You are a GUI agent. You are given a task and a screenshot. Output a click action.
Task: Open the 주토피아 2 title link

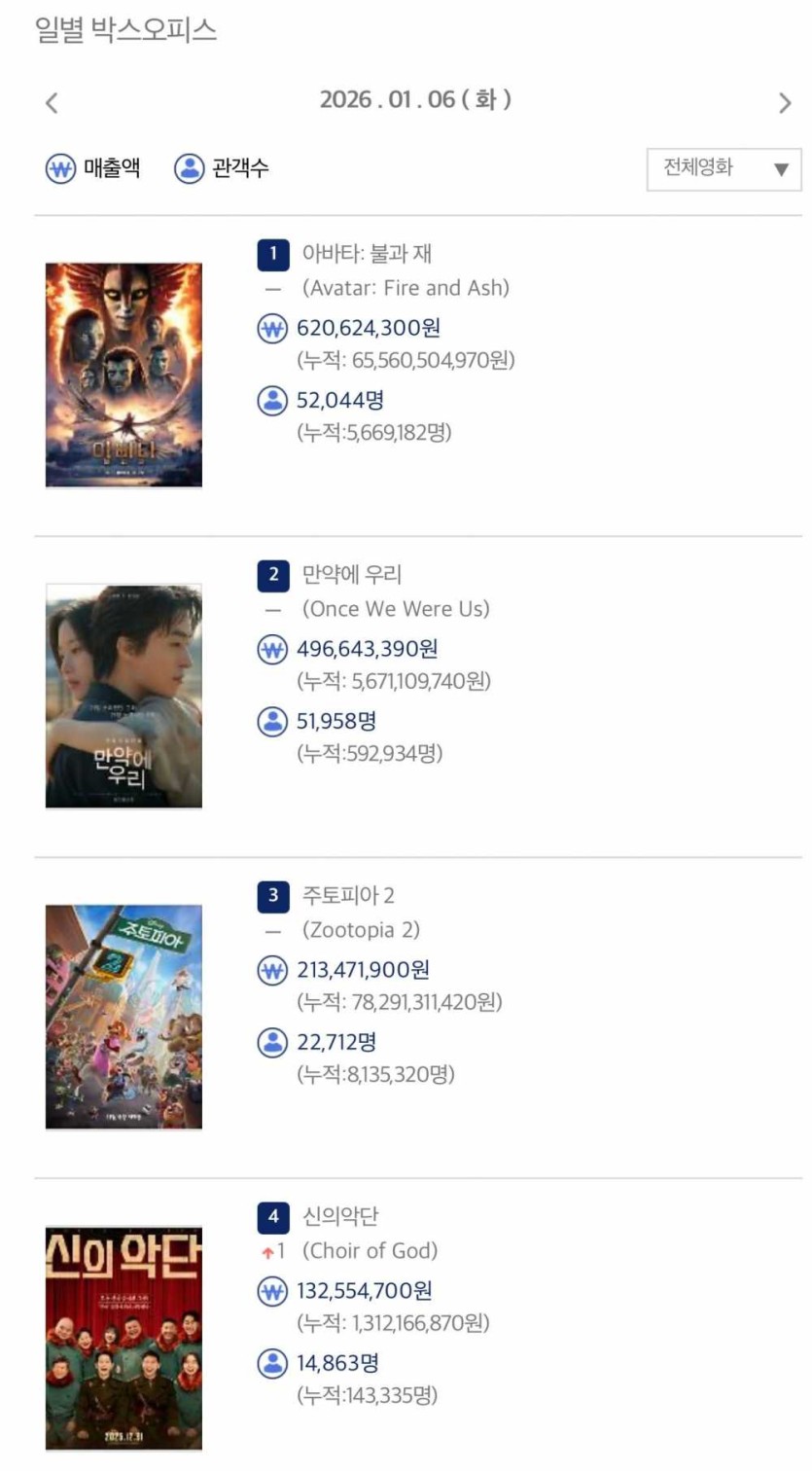tap(348, 896)
